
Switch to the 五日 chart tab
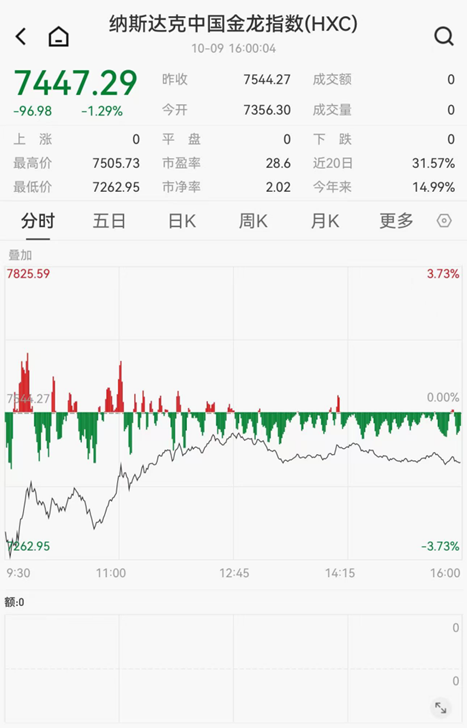point(109,221)
